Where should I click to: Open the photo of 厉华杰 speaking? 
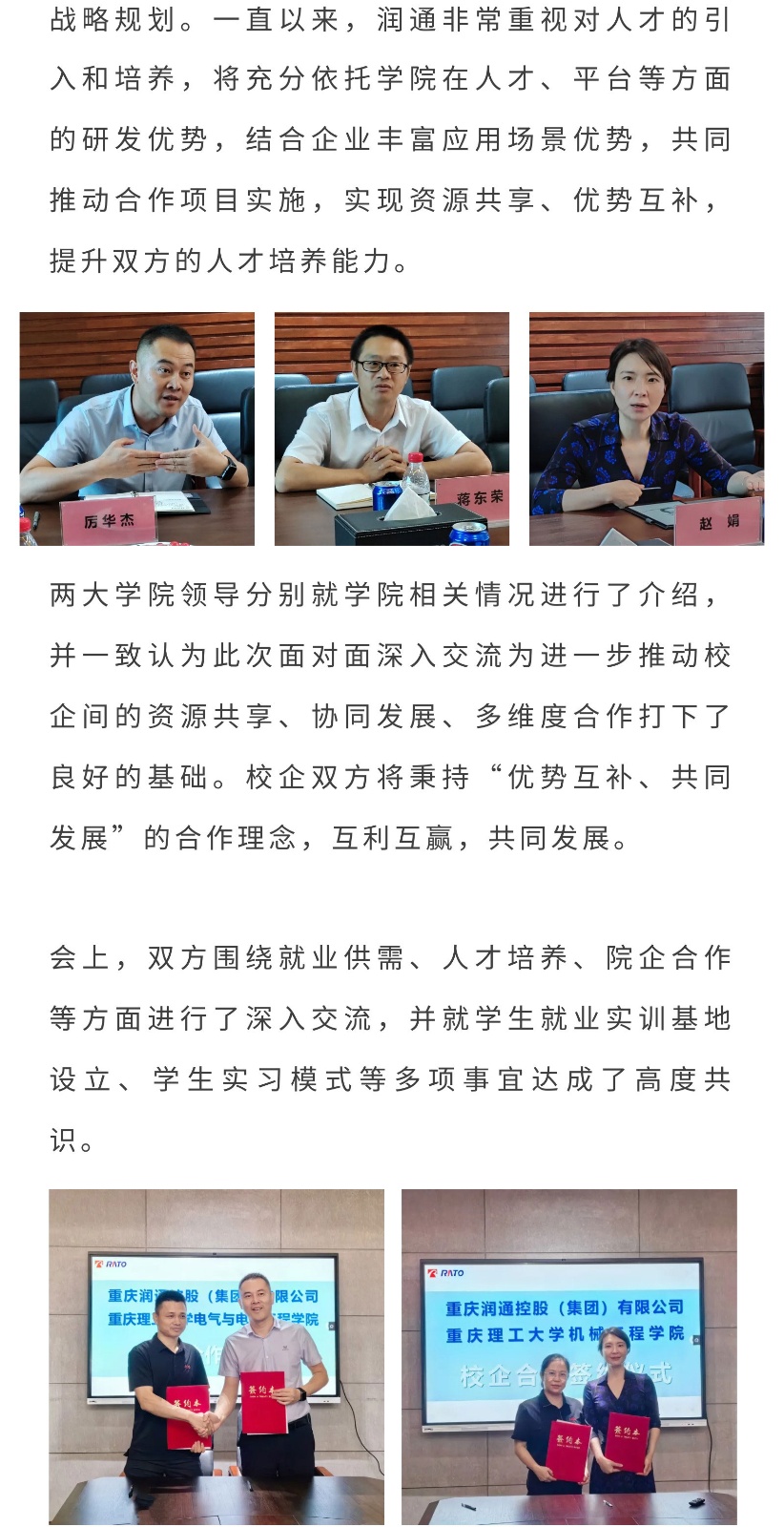pyautogui.click(x=137, y=429)
